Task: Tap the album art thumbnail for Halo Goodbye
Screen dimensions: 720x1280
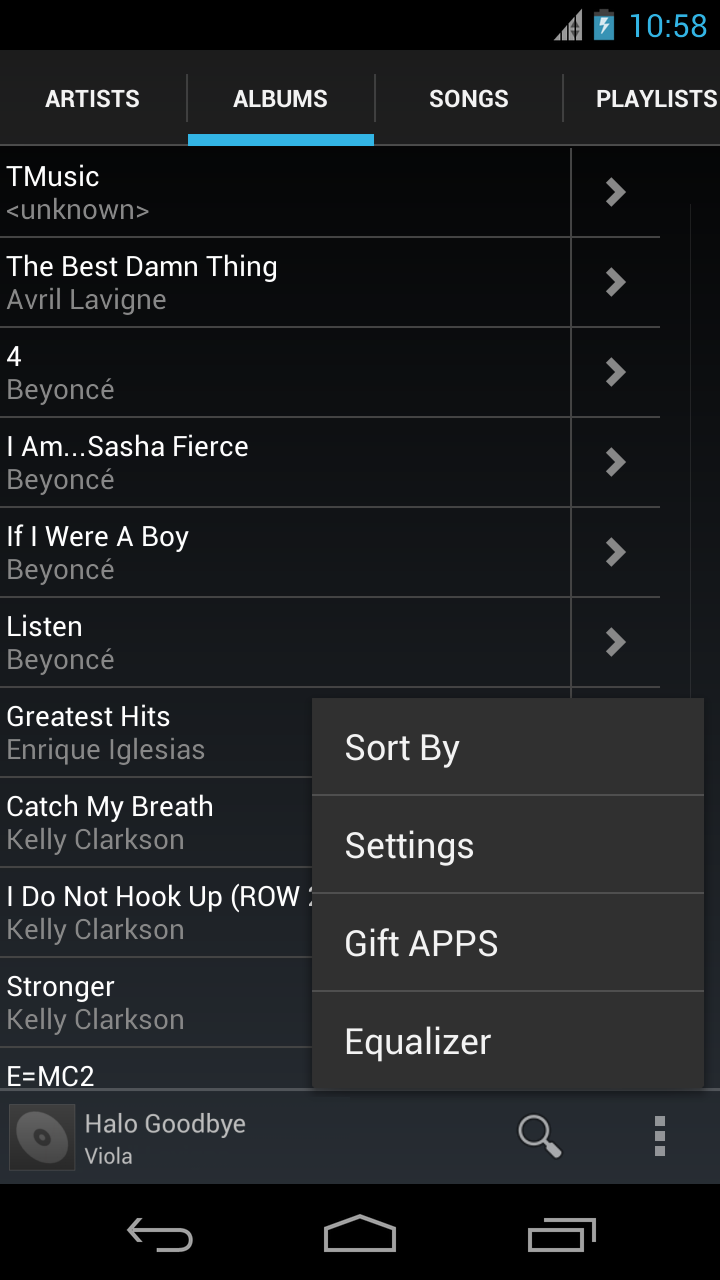Action: [41, 1136]
